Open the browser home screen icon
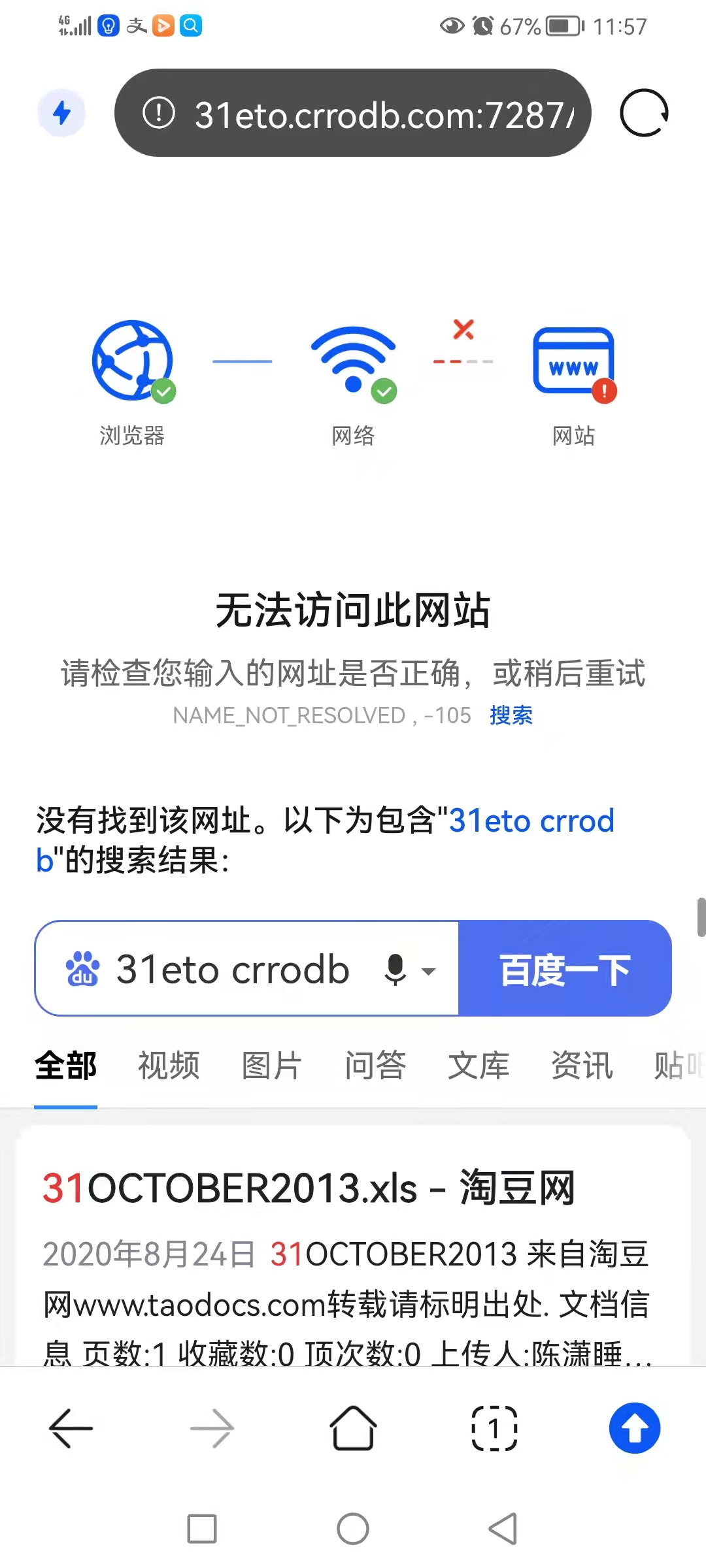706x1568 pixels. [352, 1428]
